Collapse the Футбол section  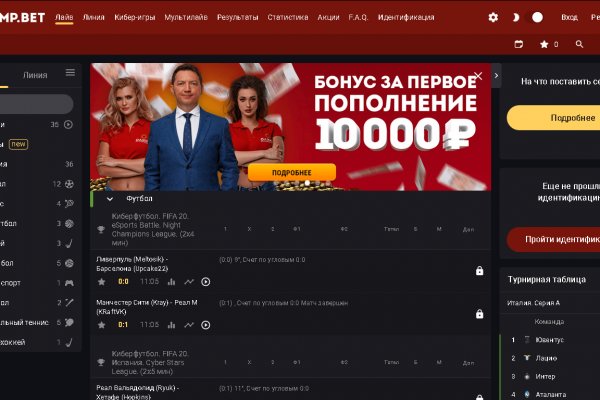point(110,198)
